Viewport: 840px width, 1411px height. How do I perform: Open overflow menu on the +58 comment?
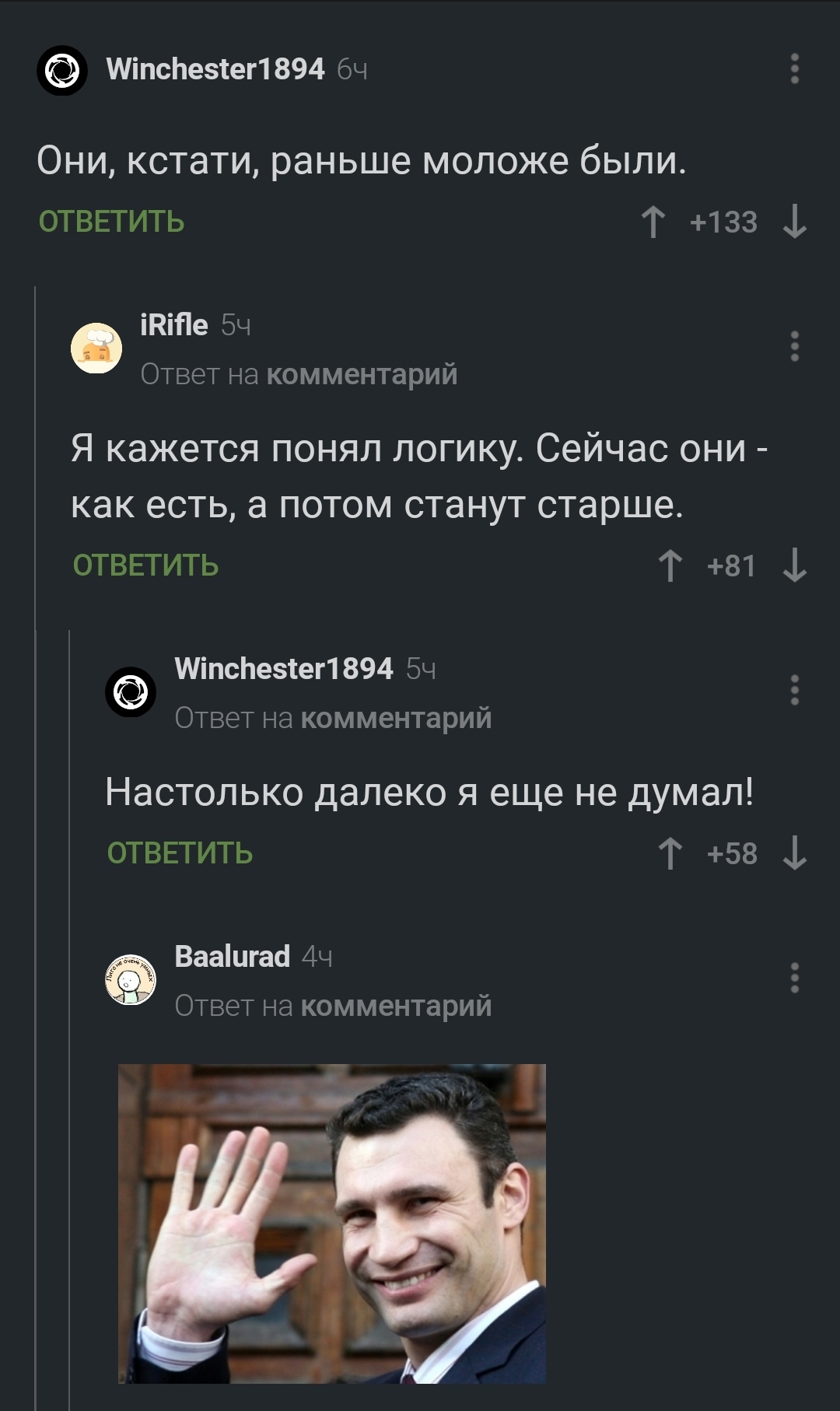(x=794, y=690)
